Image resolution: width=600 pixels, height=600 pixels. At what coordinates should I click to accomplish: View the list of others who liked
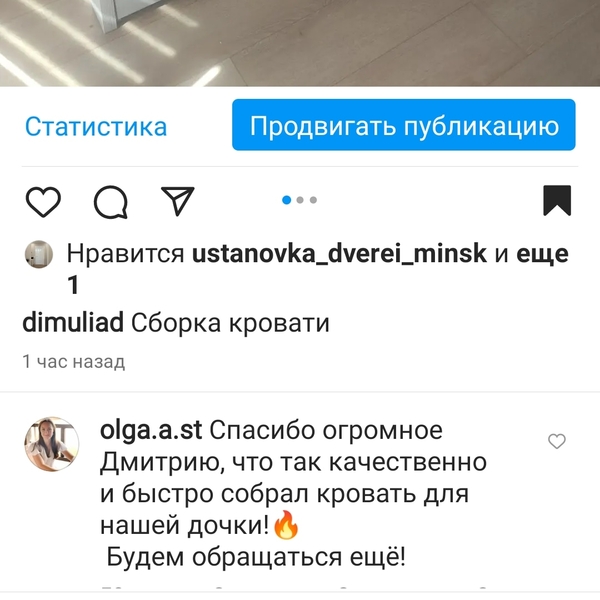[x=541, y=254]
